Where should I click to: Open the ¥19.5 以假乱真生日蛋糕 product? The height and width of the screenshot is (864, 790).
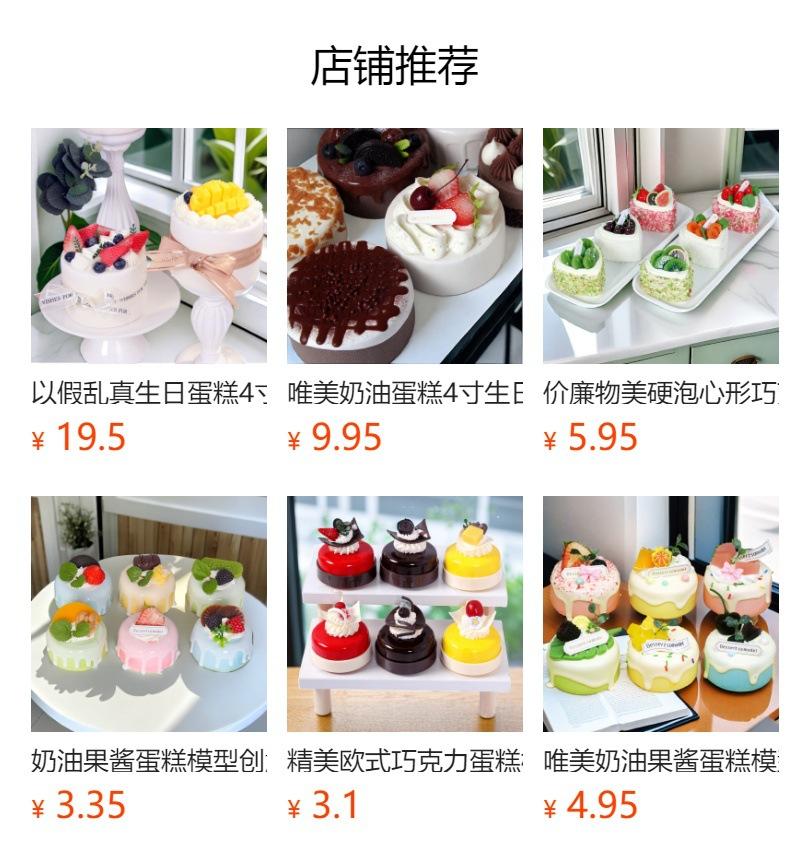(x=149, y=246)
